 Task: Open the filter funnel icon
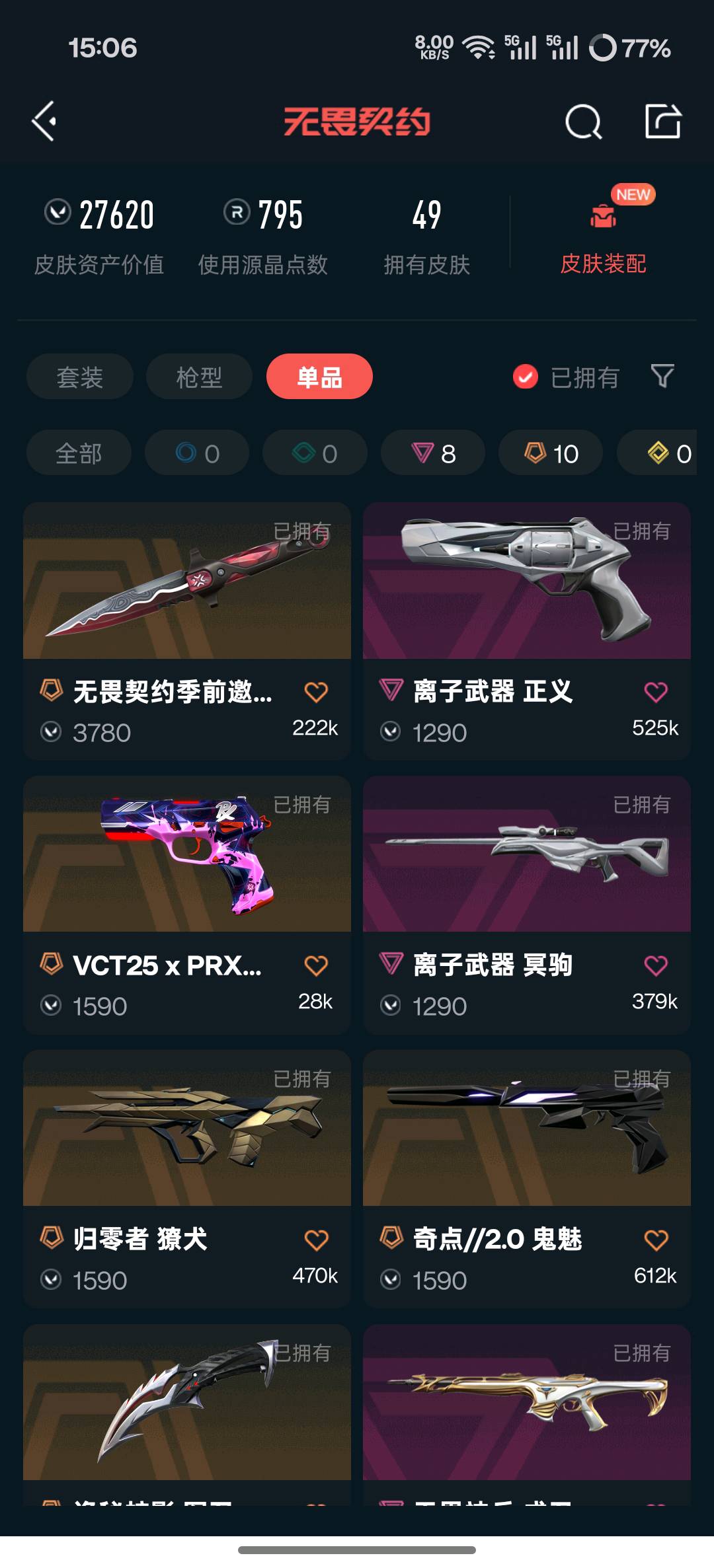pyautogui.click(x=662, y=377)
